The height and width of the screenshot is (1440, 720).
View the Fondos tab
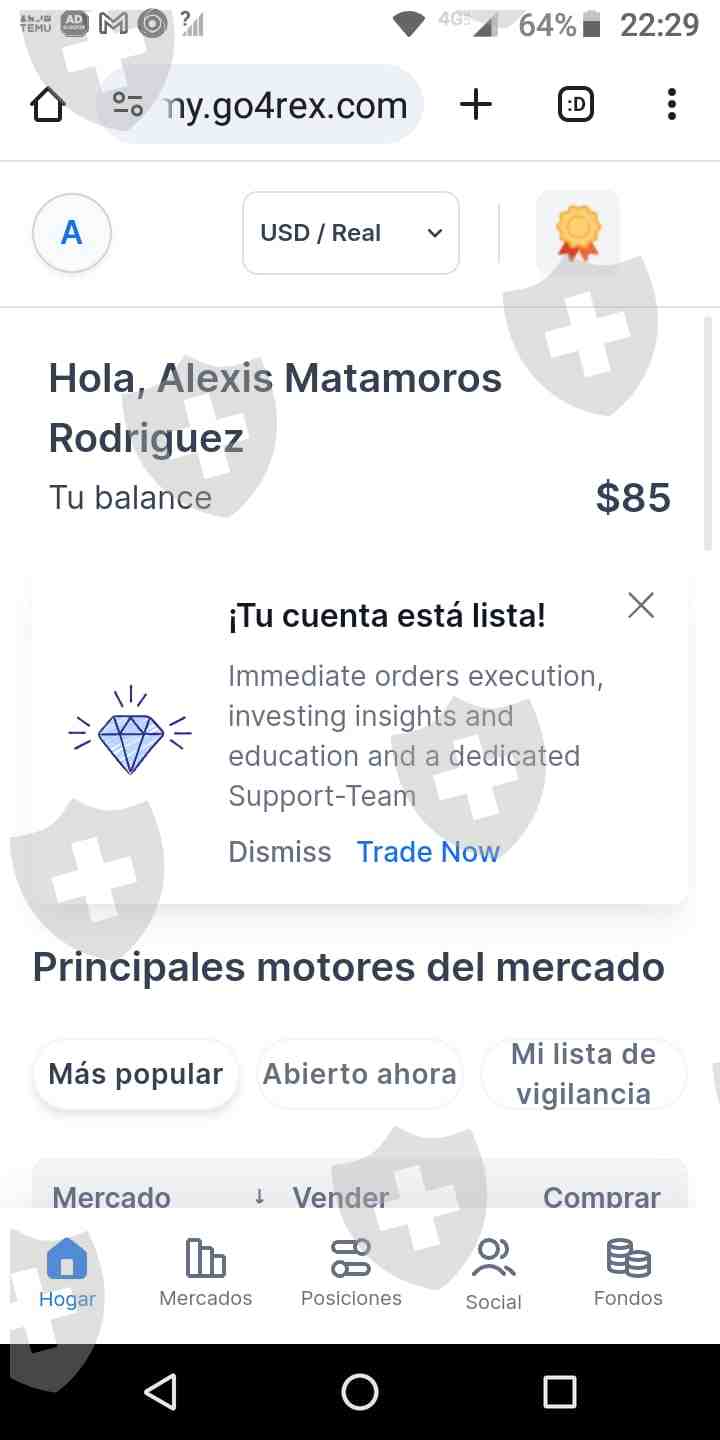(x=628, y=1273)
